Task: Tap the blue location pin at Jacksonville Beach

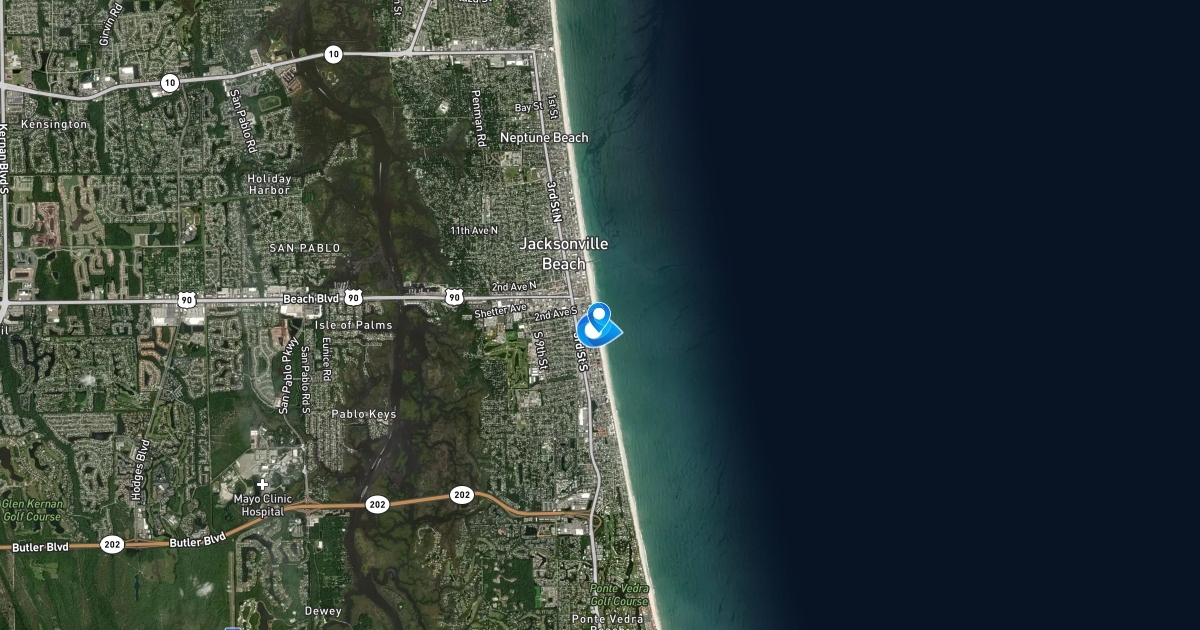Action: pyautogui.click(x=599, y=322)
